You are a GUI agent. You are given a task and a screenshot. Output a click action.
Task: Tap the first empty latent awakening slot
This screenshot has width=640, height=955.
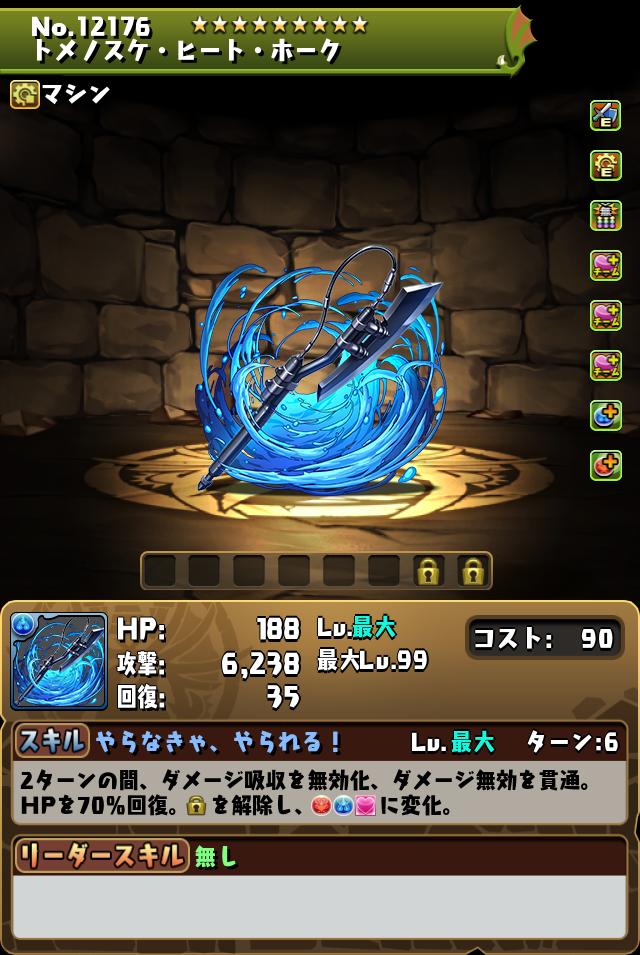160,571
